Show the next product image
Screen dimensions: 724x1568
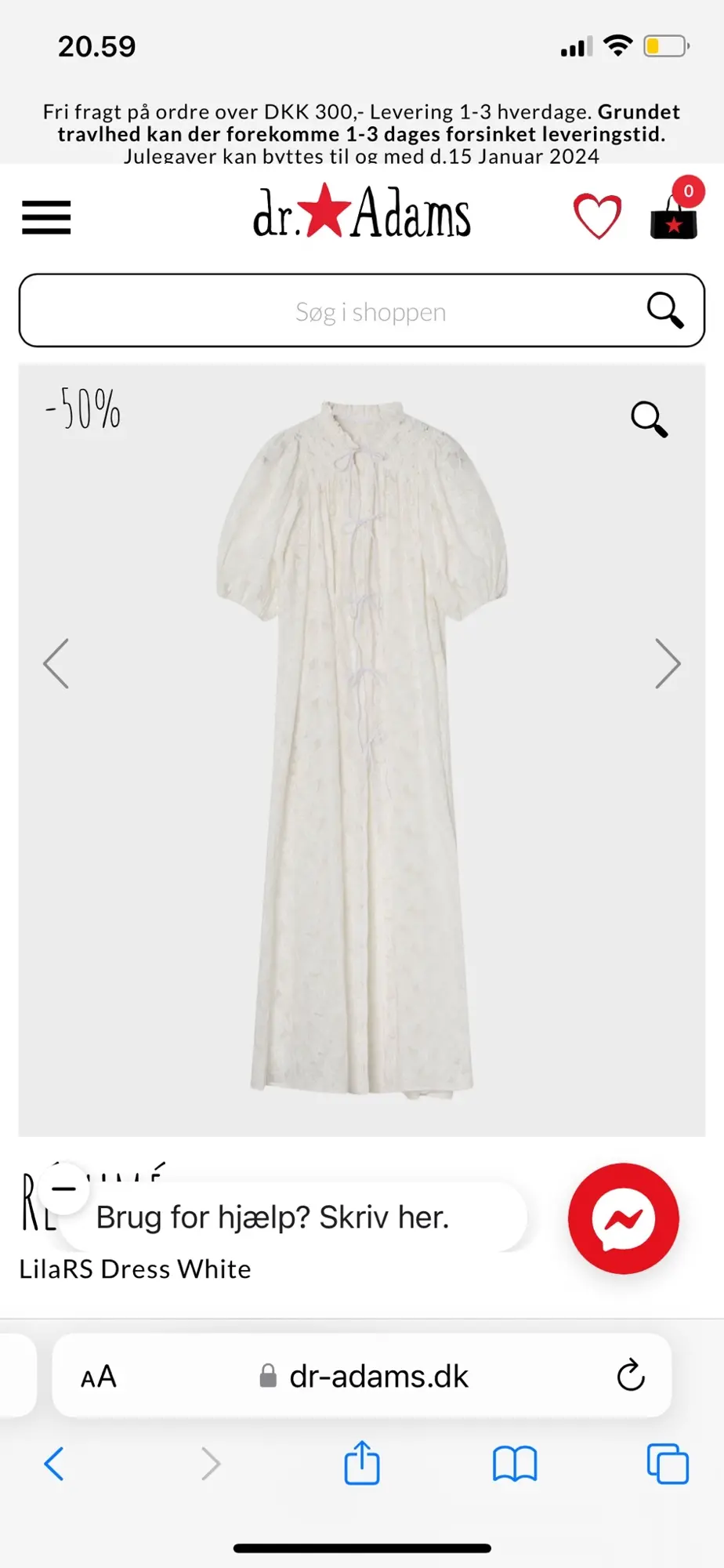pos(668,663)
